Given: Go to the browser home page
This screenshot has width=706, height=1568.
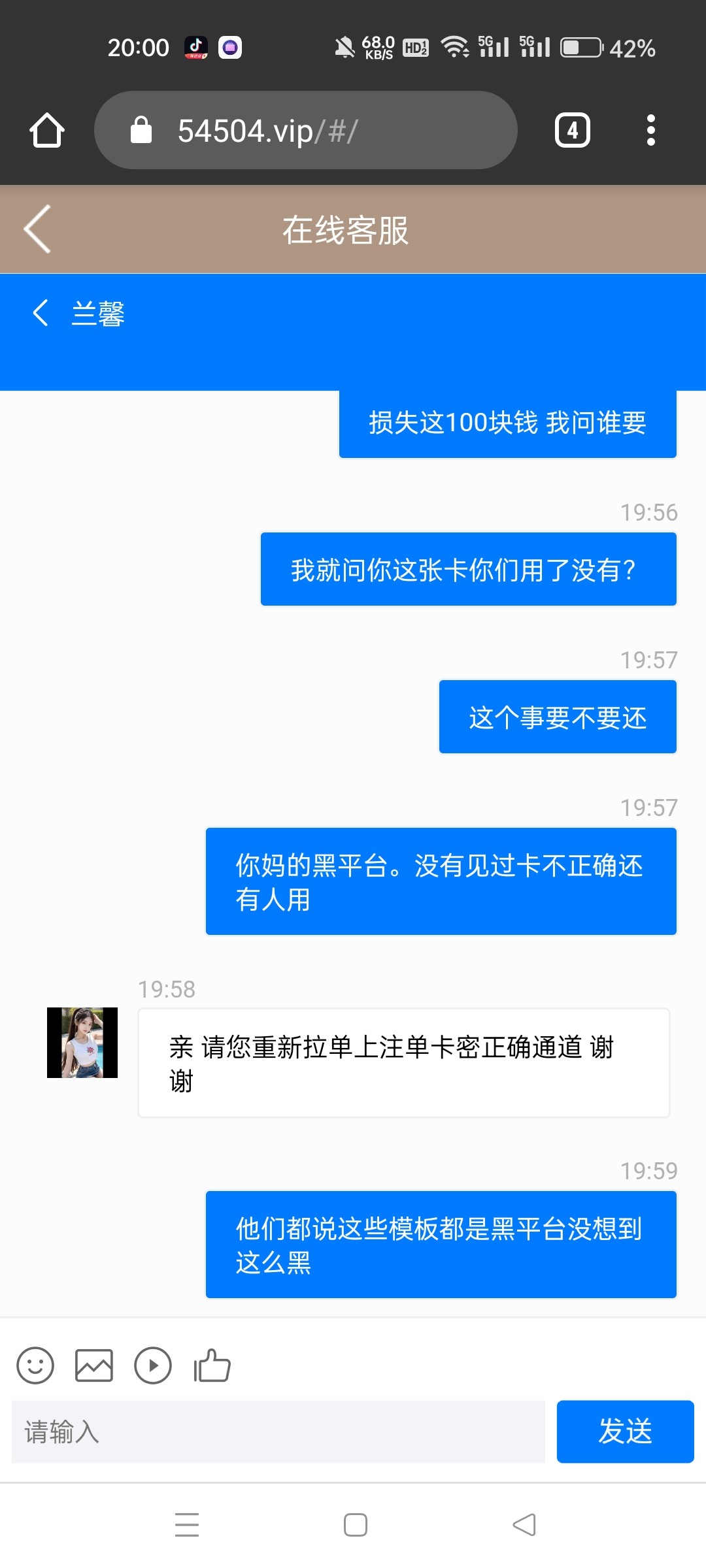Looking at the screenshot, I should tap(47, 130).
